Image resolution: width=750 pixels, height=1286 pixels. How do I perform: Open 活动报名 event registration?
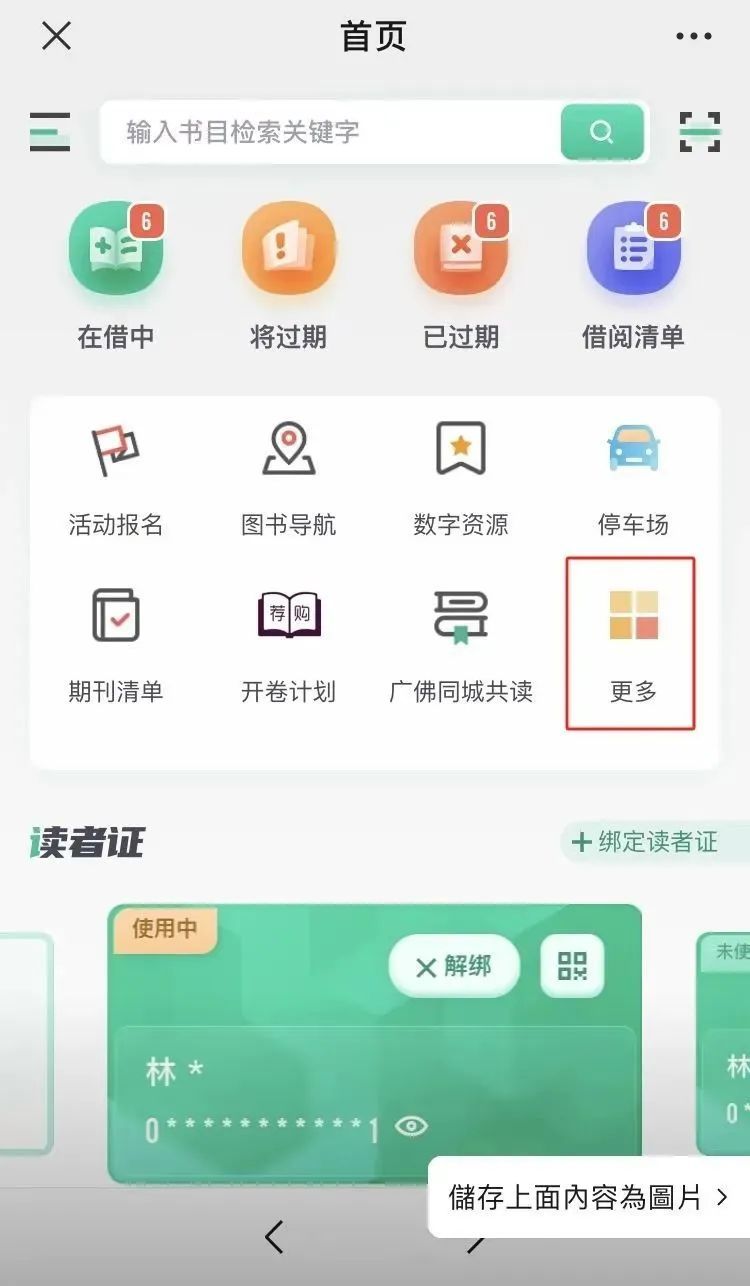click(x=116, y=480)
